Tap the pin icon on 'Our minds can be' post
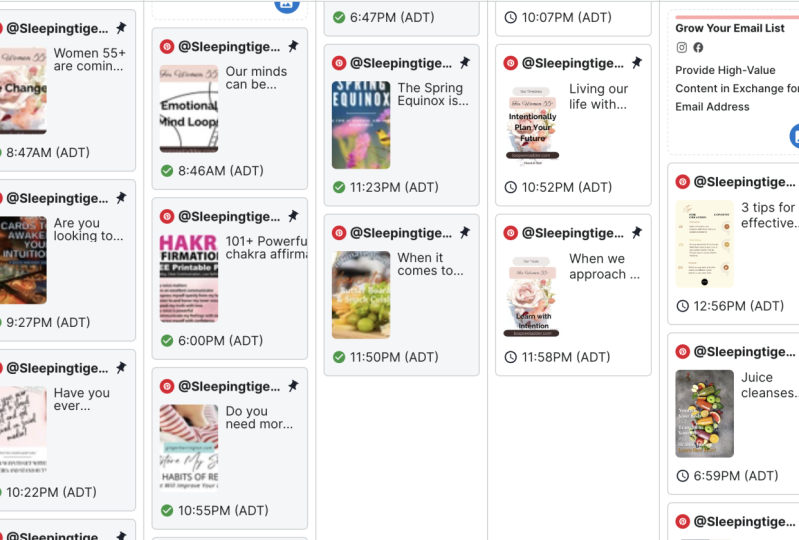The height and width of the screenshot is (540, 799). 293,46
